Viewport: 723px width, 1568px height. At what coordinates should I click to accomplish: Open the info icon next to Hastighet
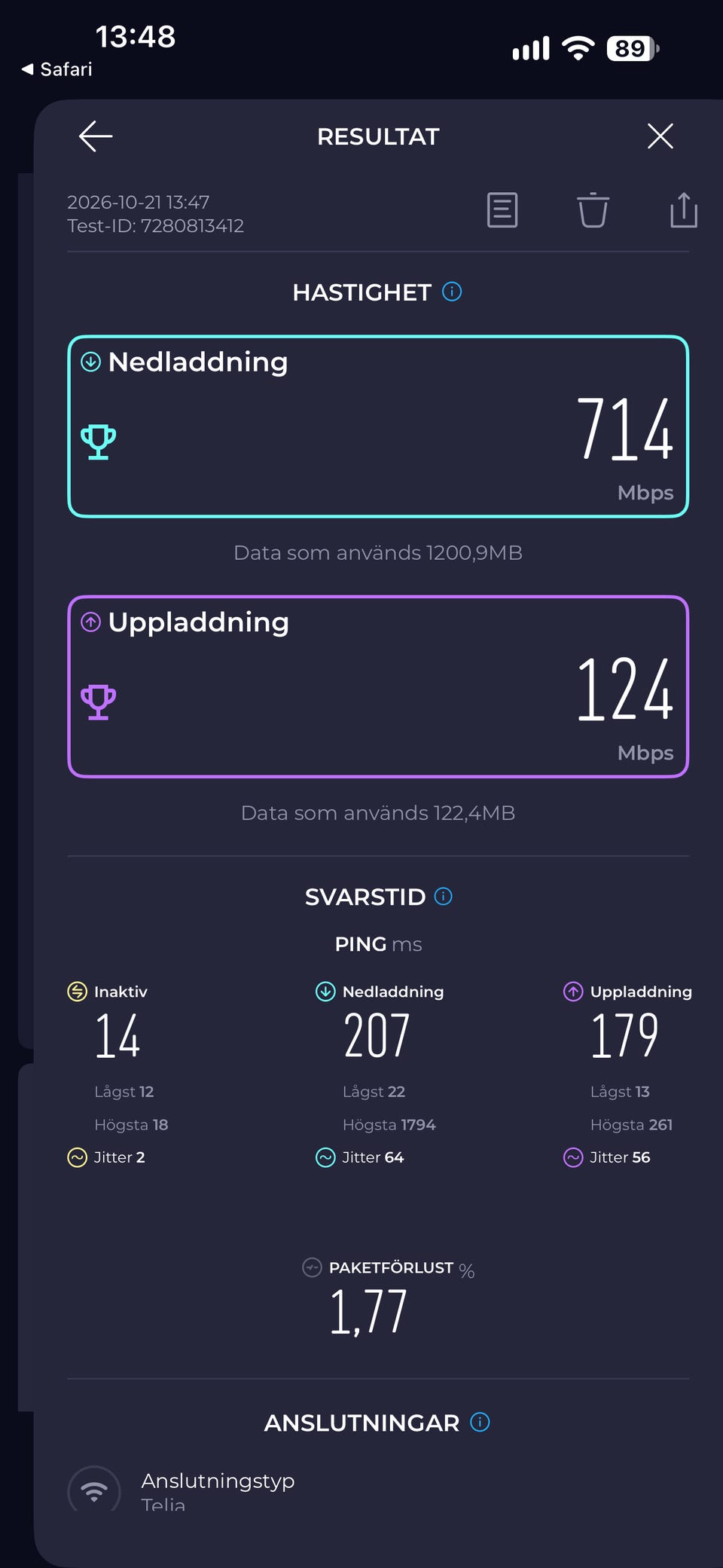click(452, 292)
